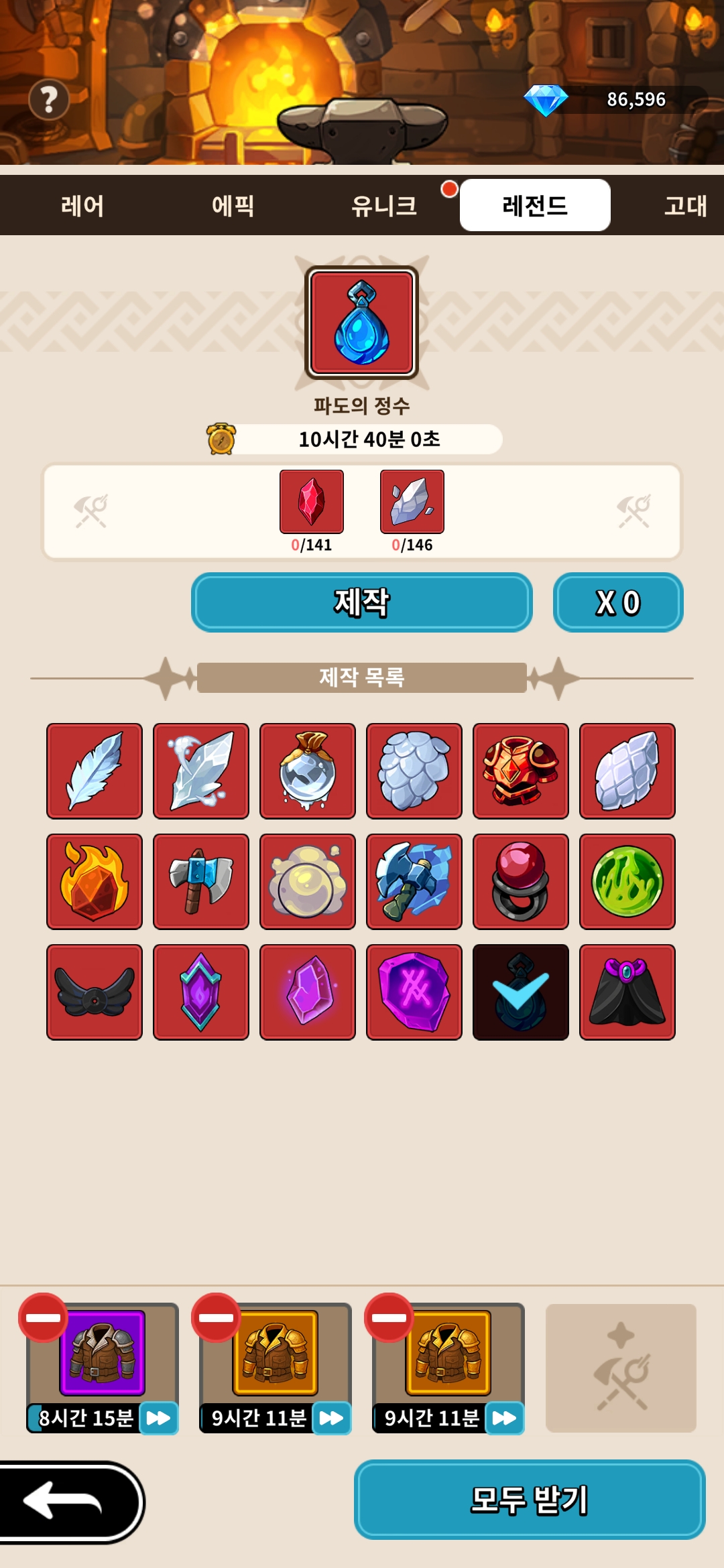Open the red crystal material requirement
This screenshot has width=724, height=1568.
click(312, 502)
